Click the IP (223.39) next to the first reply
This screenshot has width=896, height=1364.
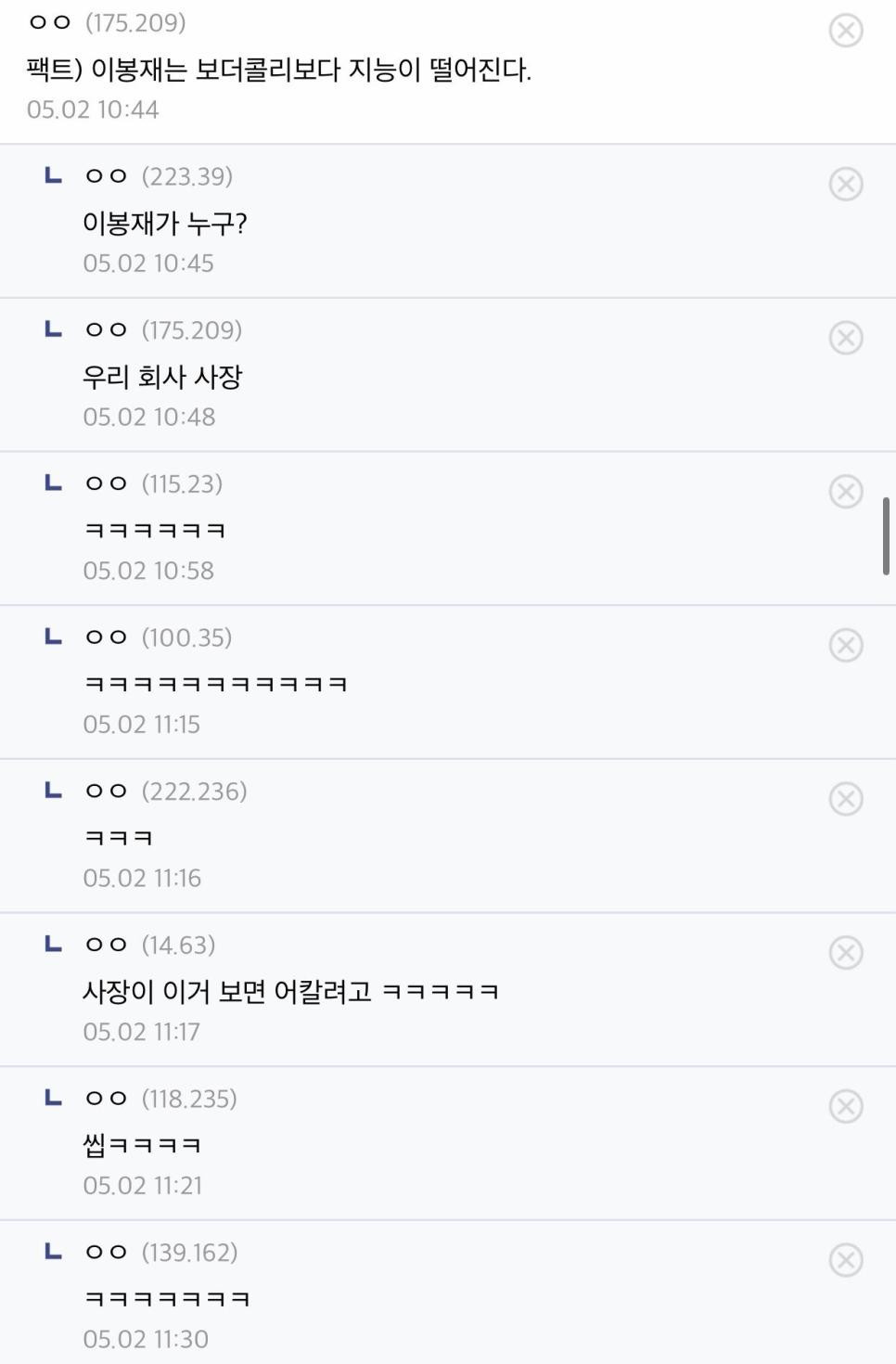186,176
